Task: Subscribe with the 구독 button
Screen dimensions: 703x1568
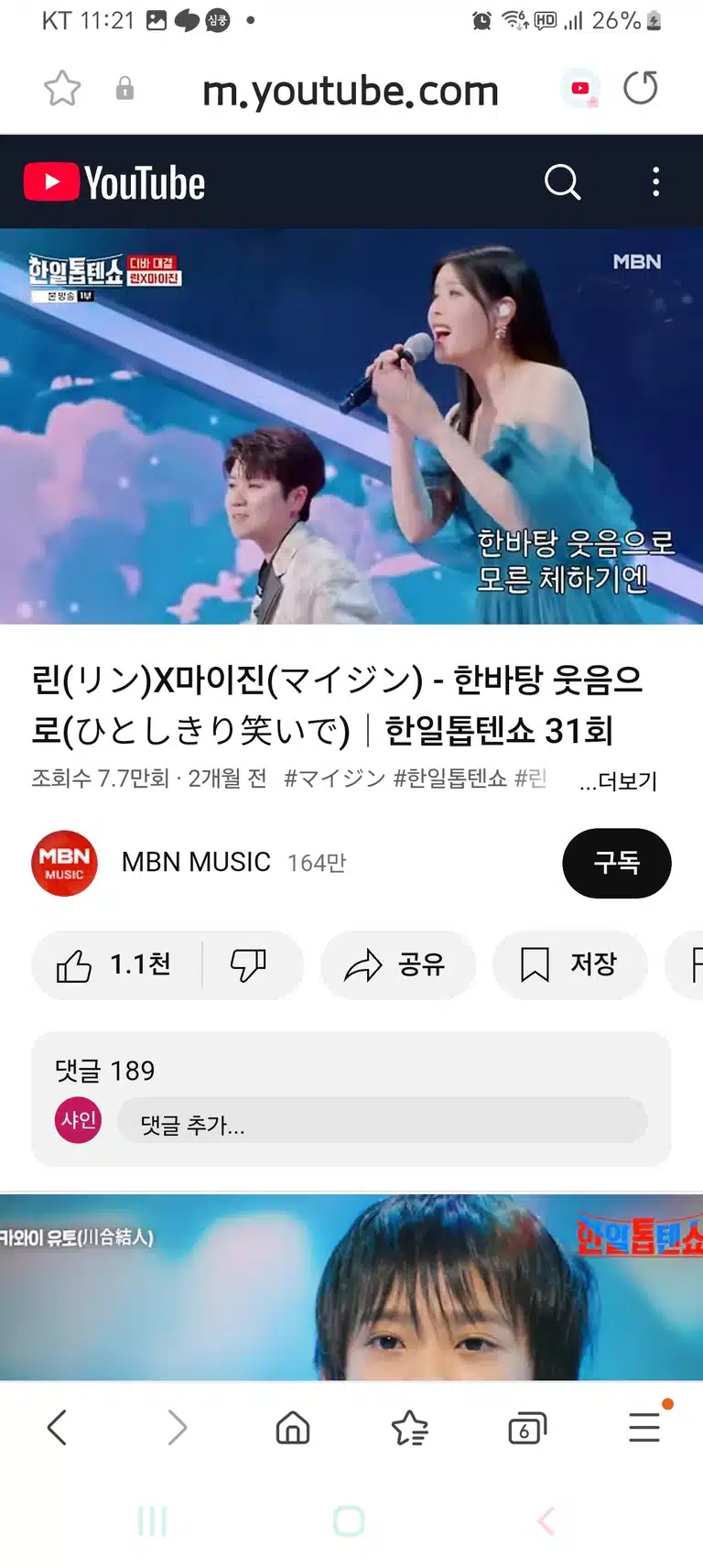Action: pos(616,863)
